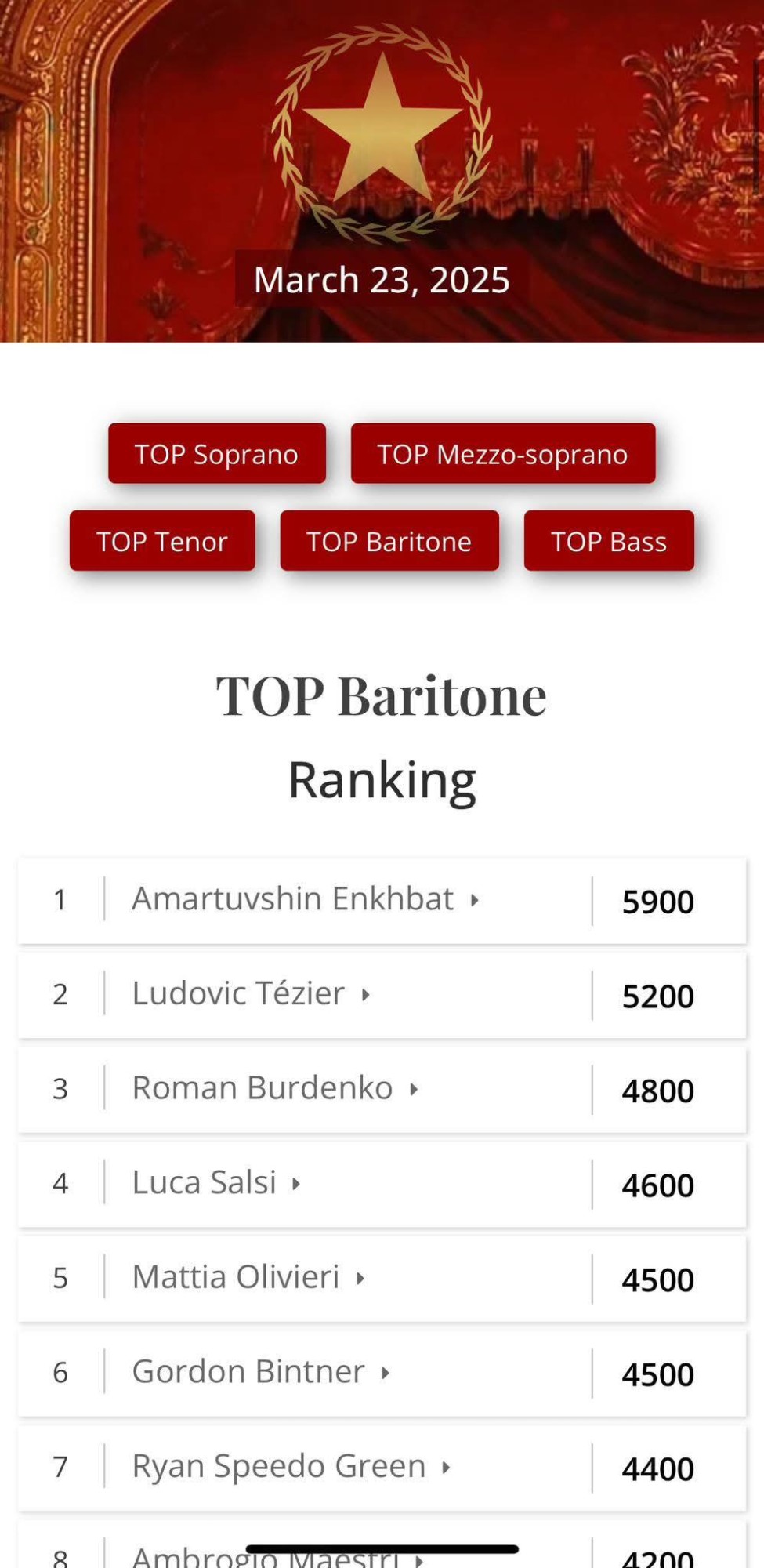Show details for Mattia Olivieri

[x=248, y=1278]
